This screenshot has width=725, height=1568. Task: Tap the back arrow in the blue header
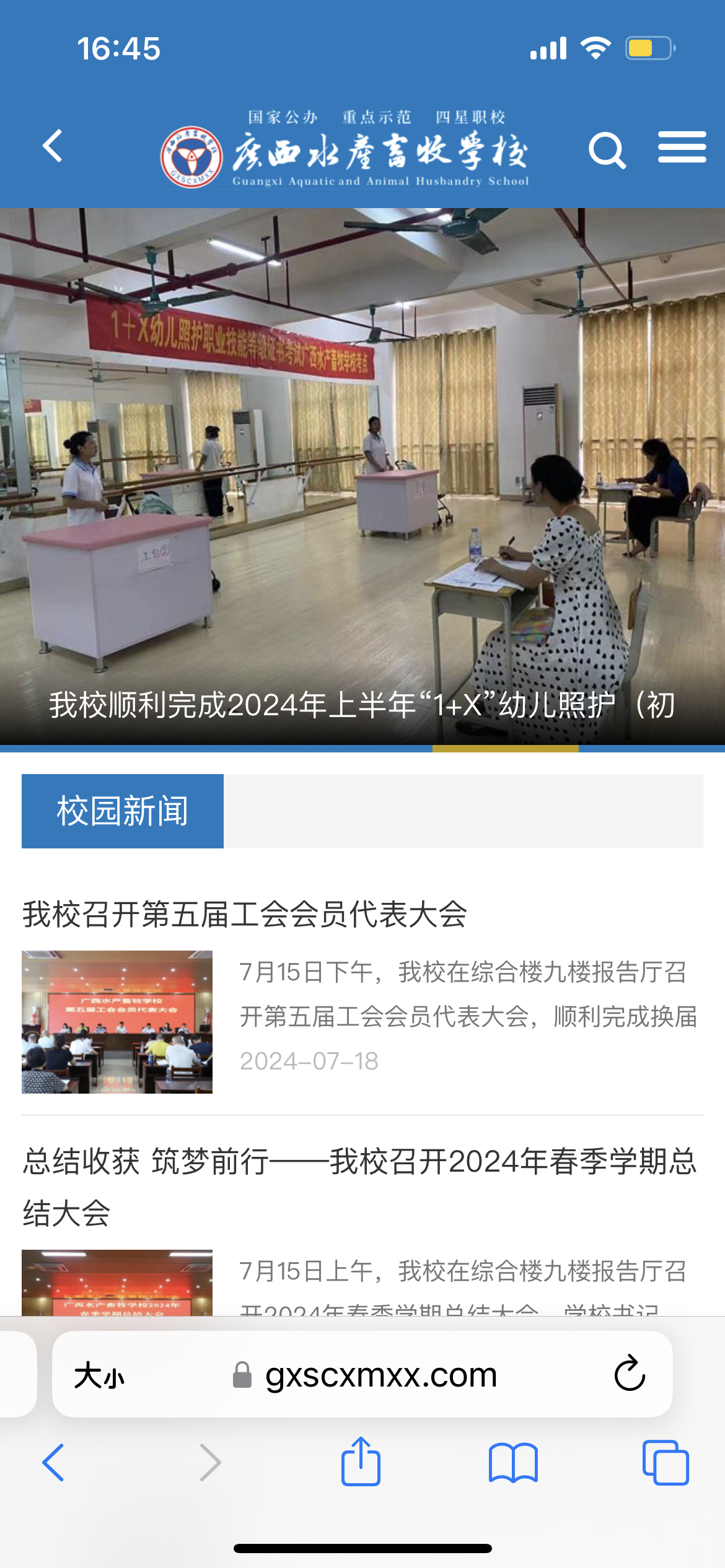coord(52,147)
